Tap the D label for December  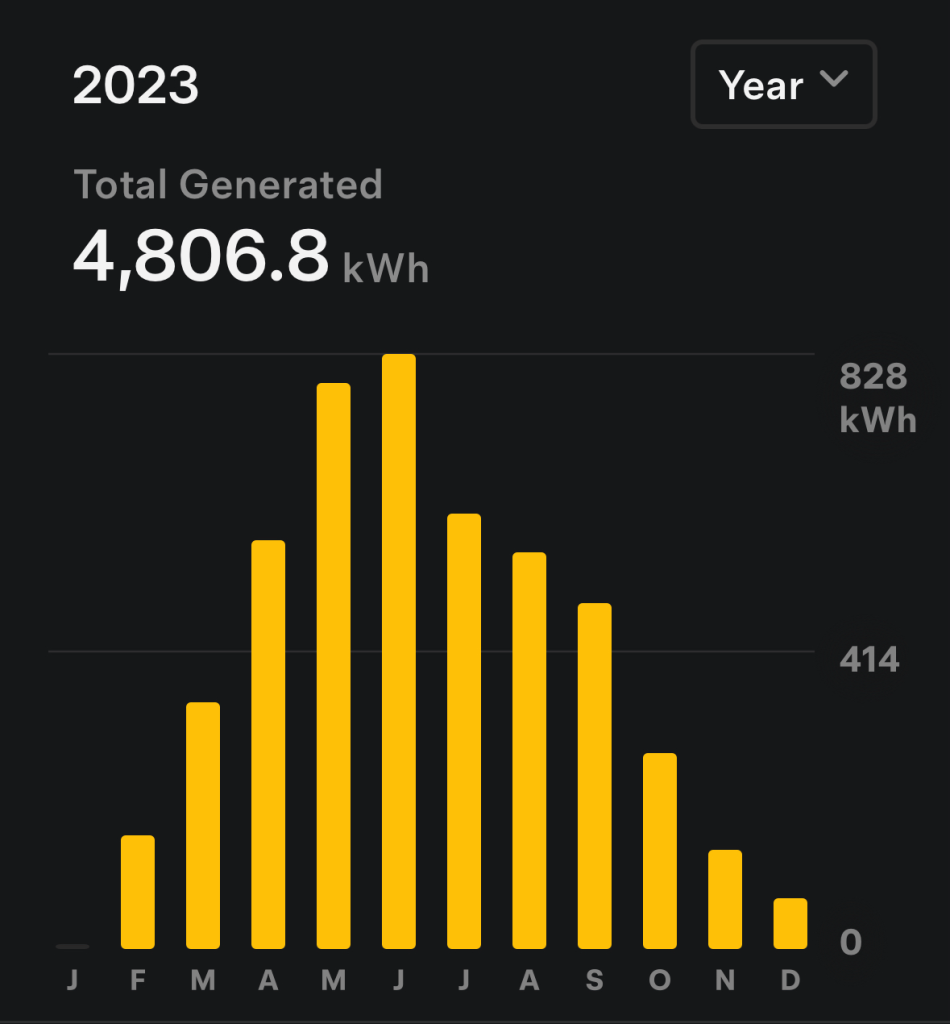pos(789,982)
